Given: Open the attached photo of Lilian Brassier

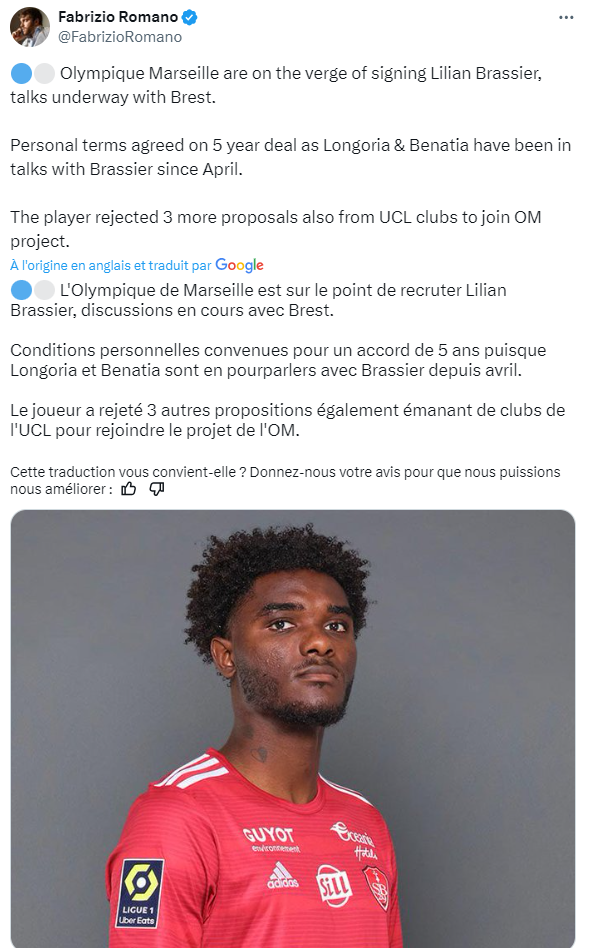Looking at the screenshot, I should [x=292, y=729].
